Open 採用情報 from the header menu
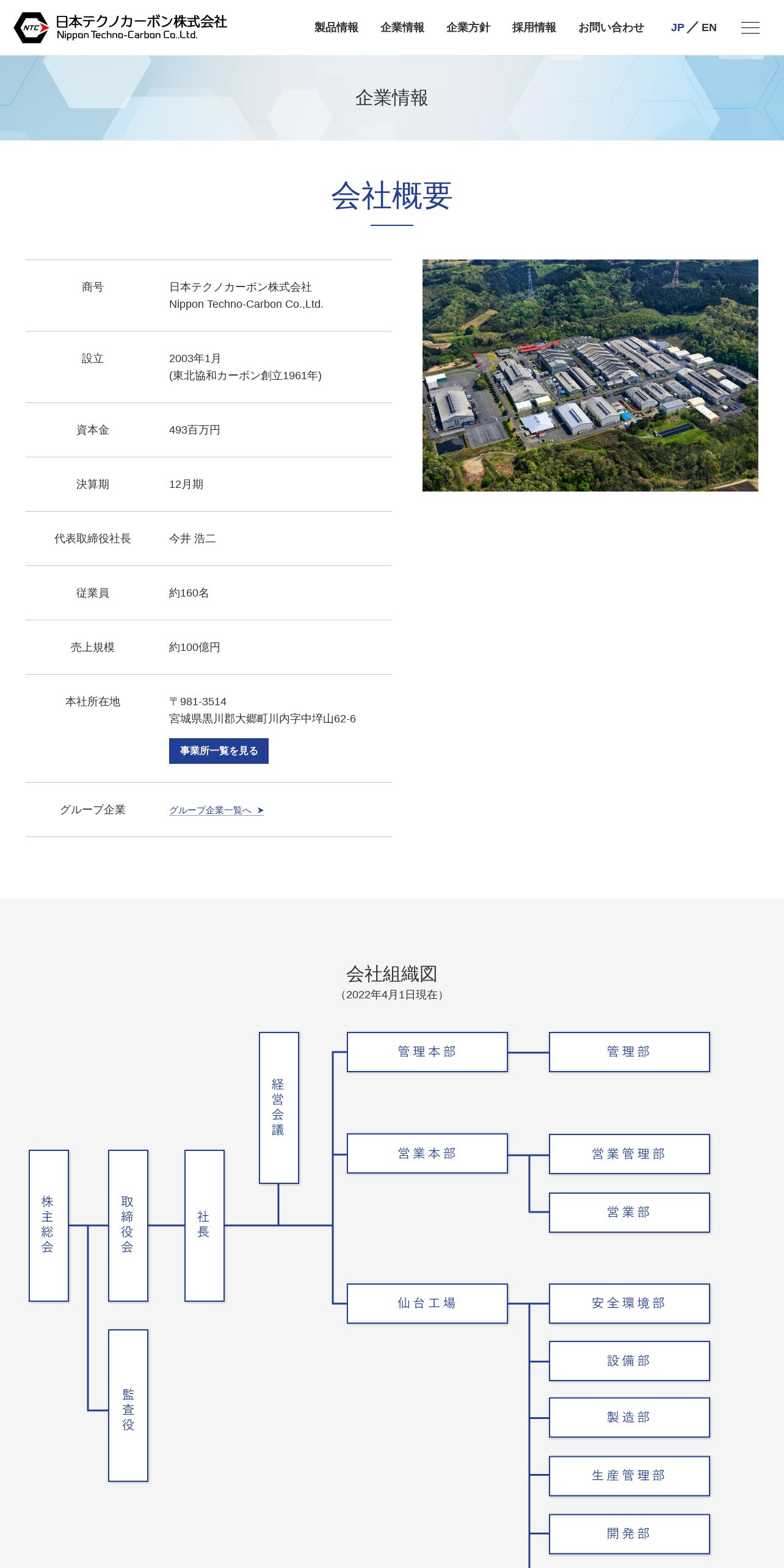This screenshot has width=784, height=1568. coord(534,27)
